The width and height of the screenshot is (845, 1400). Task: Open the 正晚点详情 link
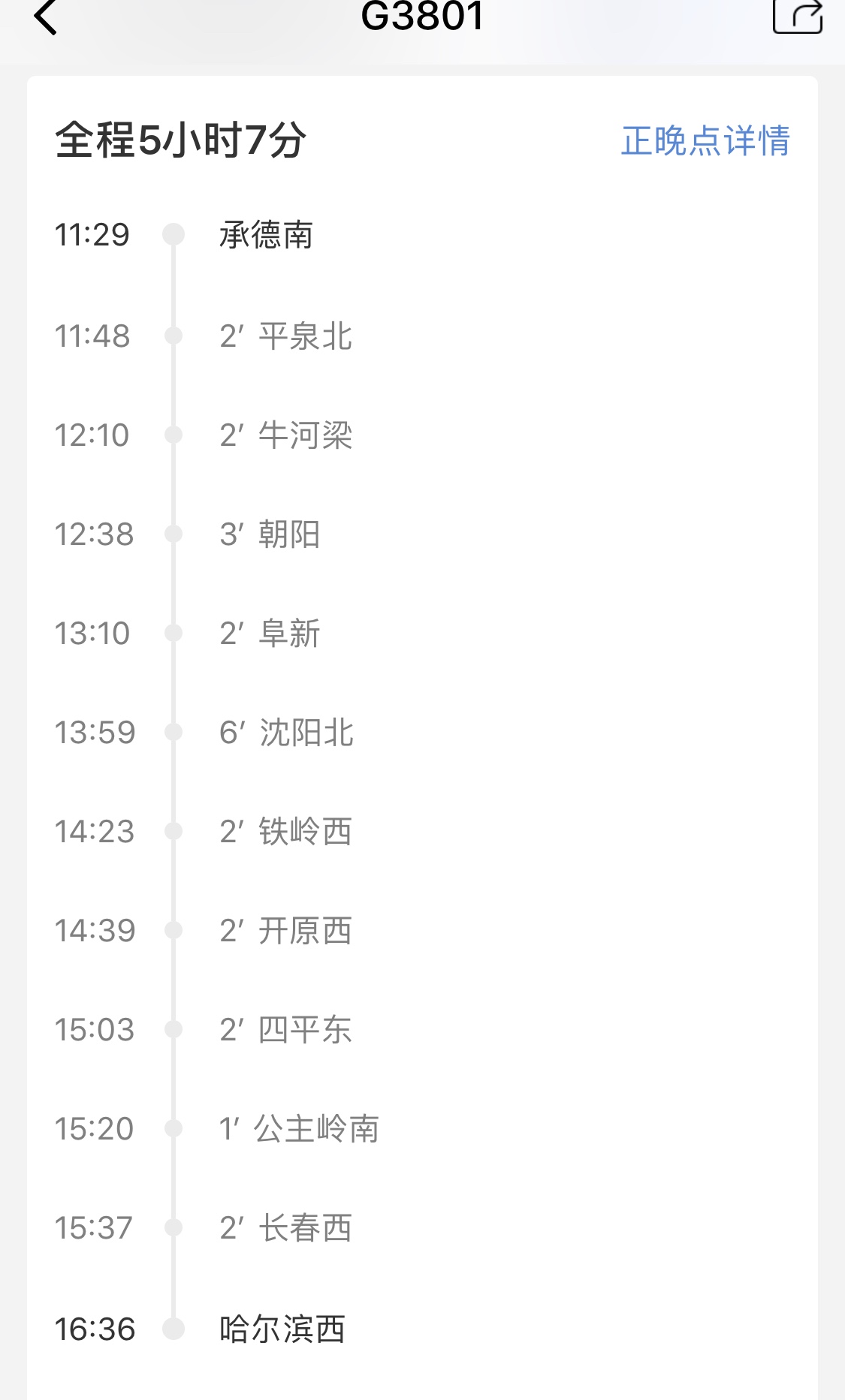(705, 141)
